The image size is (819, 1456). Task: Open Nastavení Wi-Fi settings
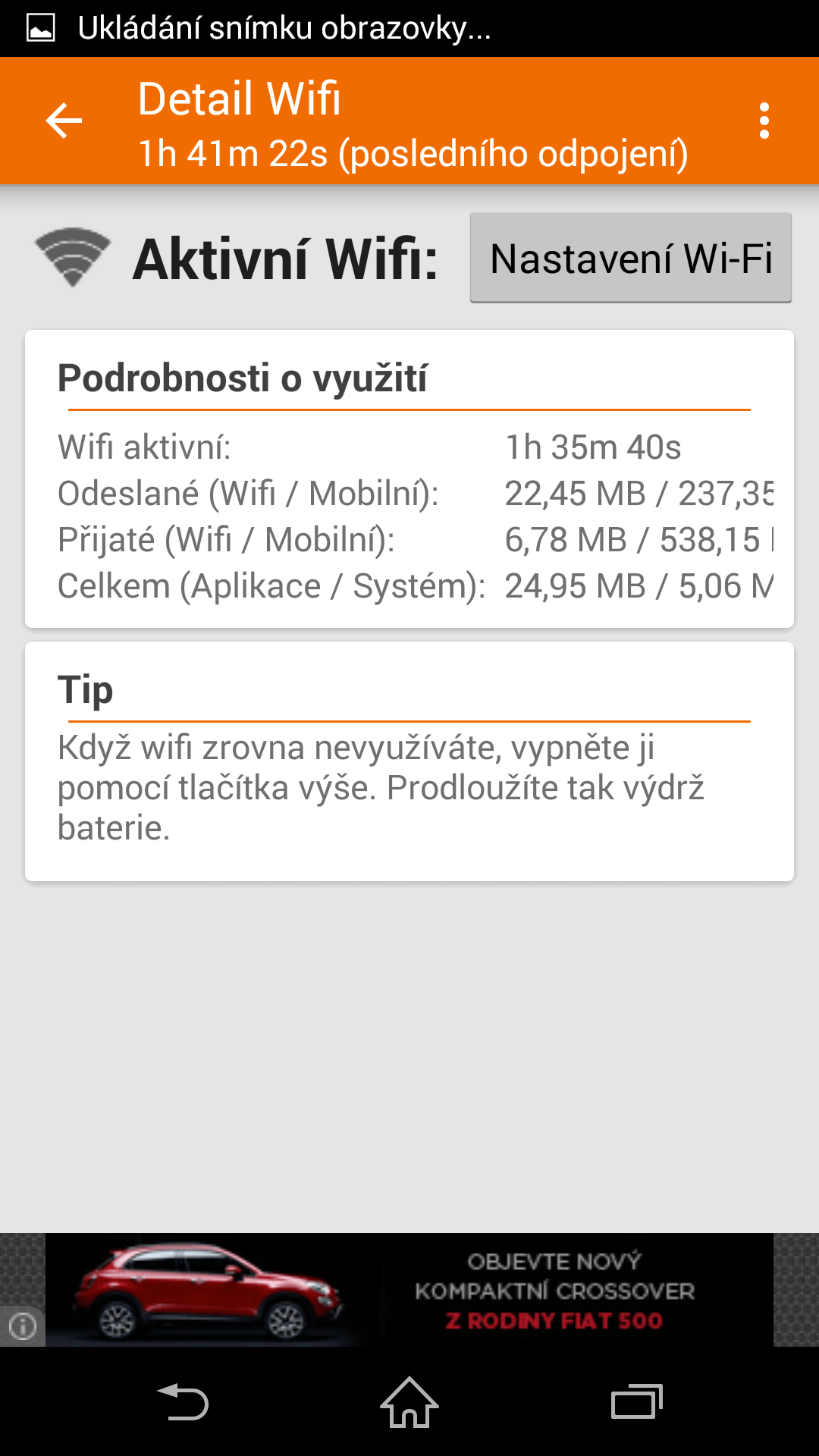[630, 259]
